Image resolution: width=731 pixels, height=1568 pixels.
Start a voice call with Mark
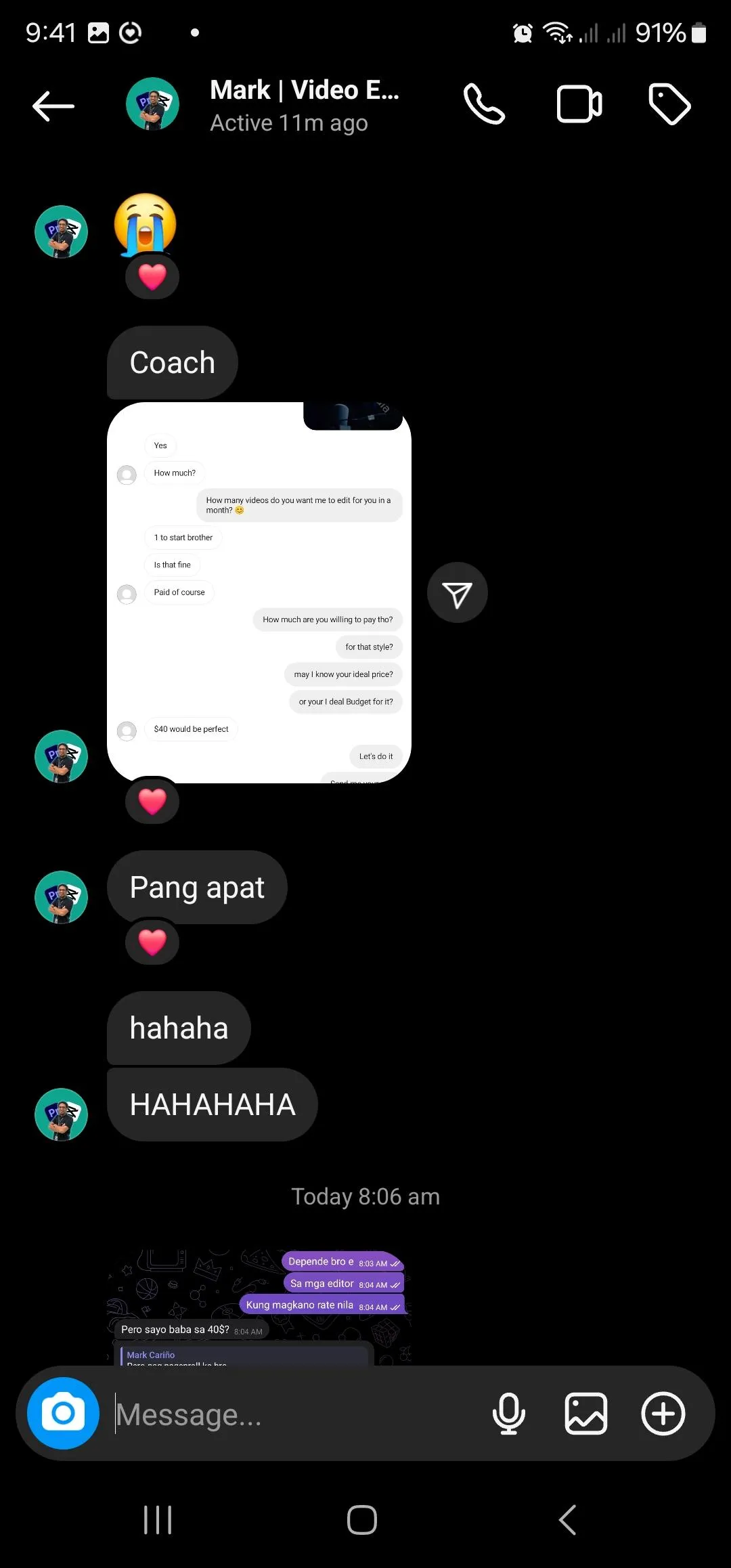click(x=484, y=104)
